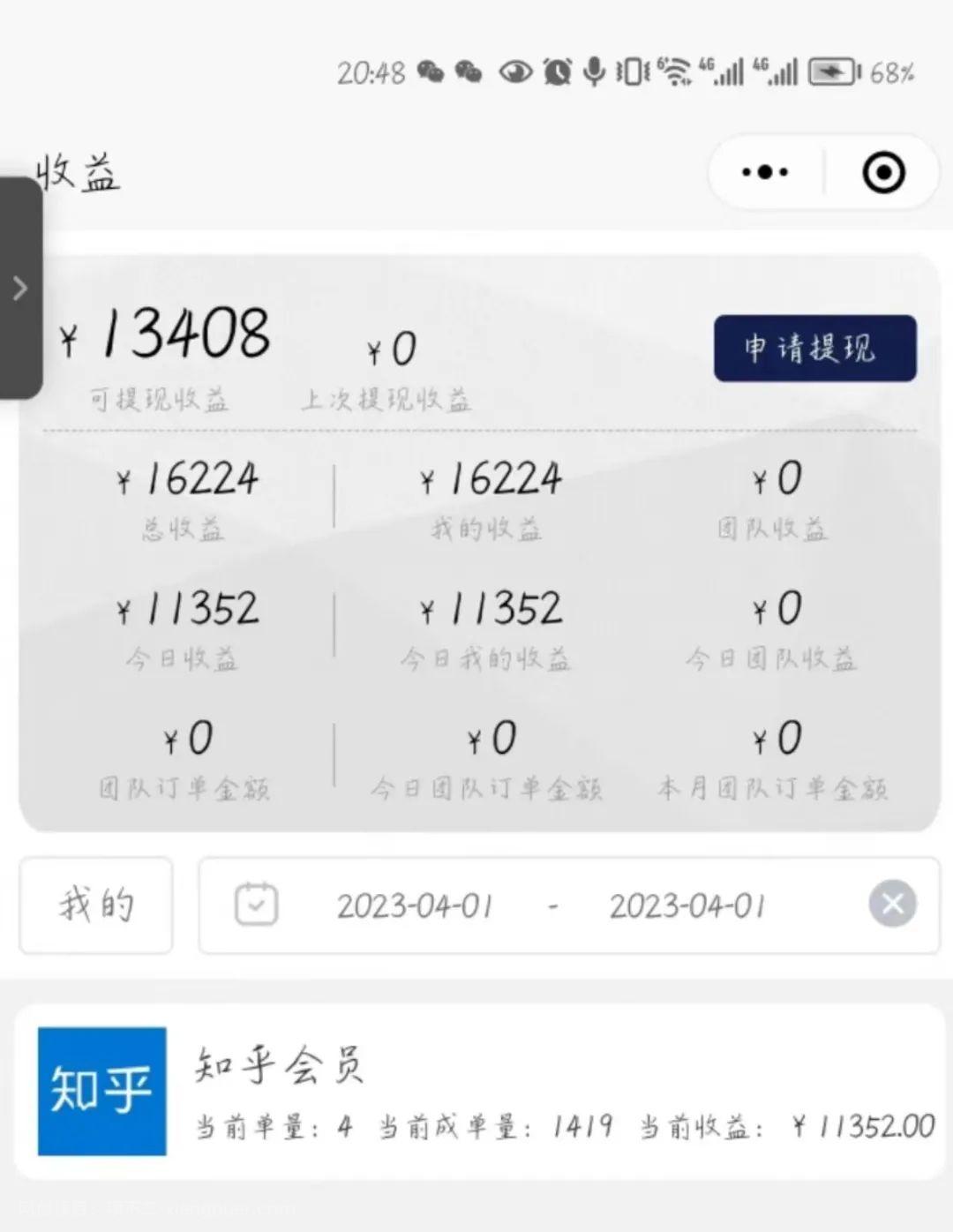Screen dimensions: 953x1232
Task: Open the mini program three-dot menu
Action: tap(764, 172)
